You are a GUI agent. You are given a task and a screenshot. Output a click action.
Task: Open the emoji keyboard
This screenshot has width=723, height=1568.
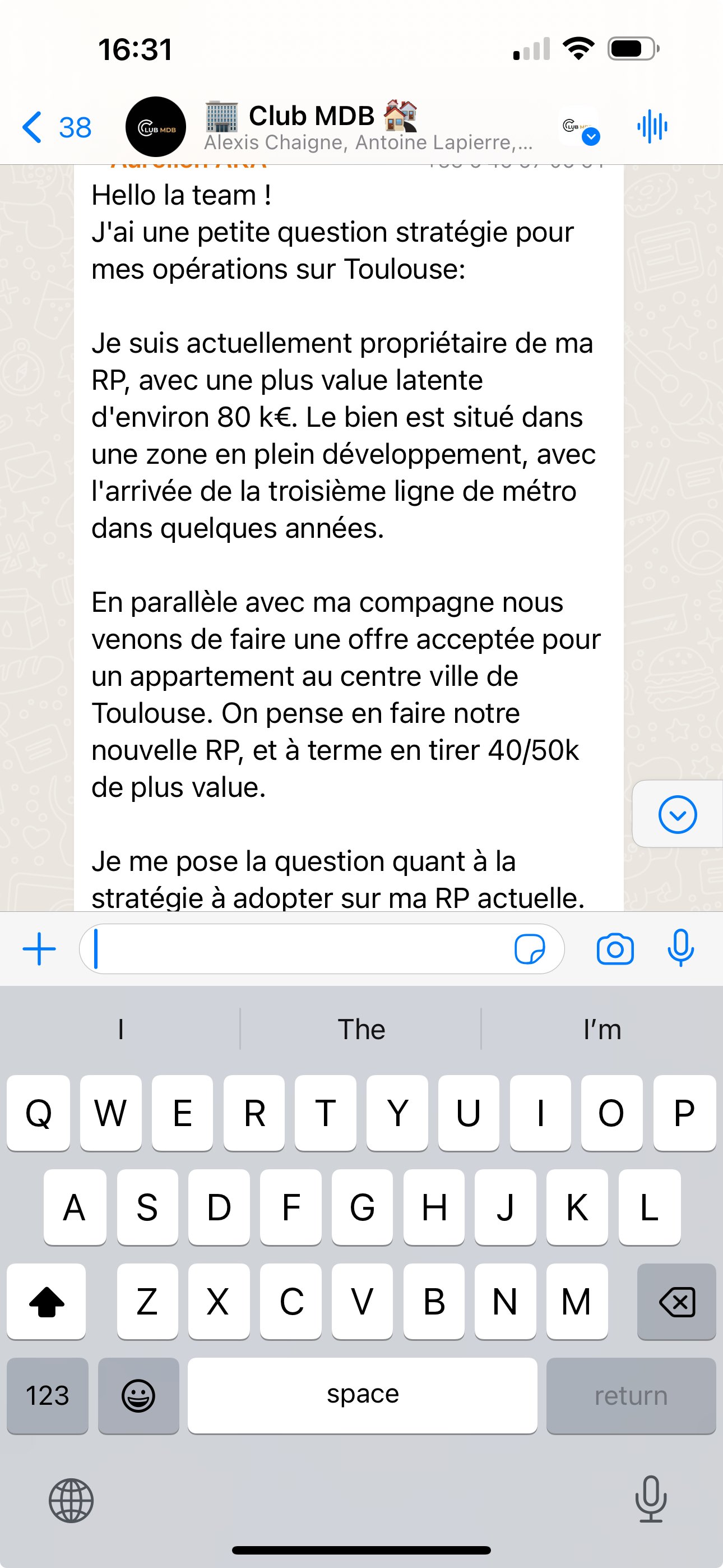[x=139, y=1395]
